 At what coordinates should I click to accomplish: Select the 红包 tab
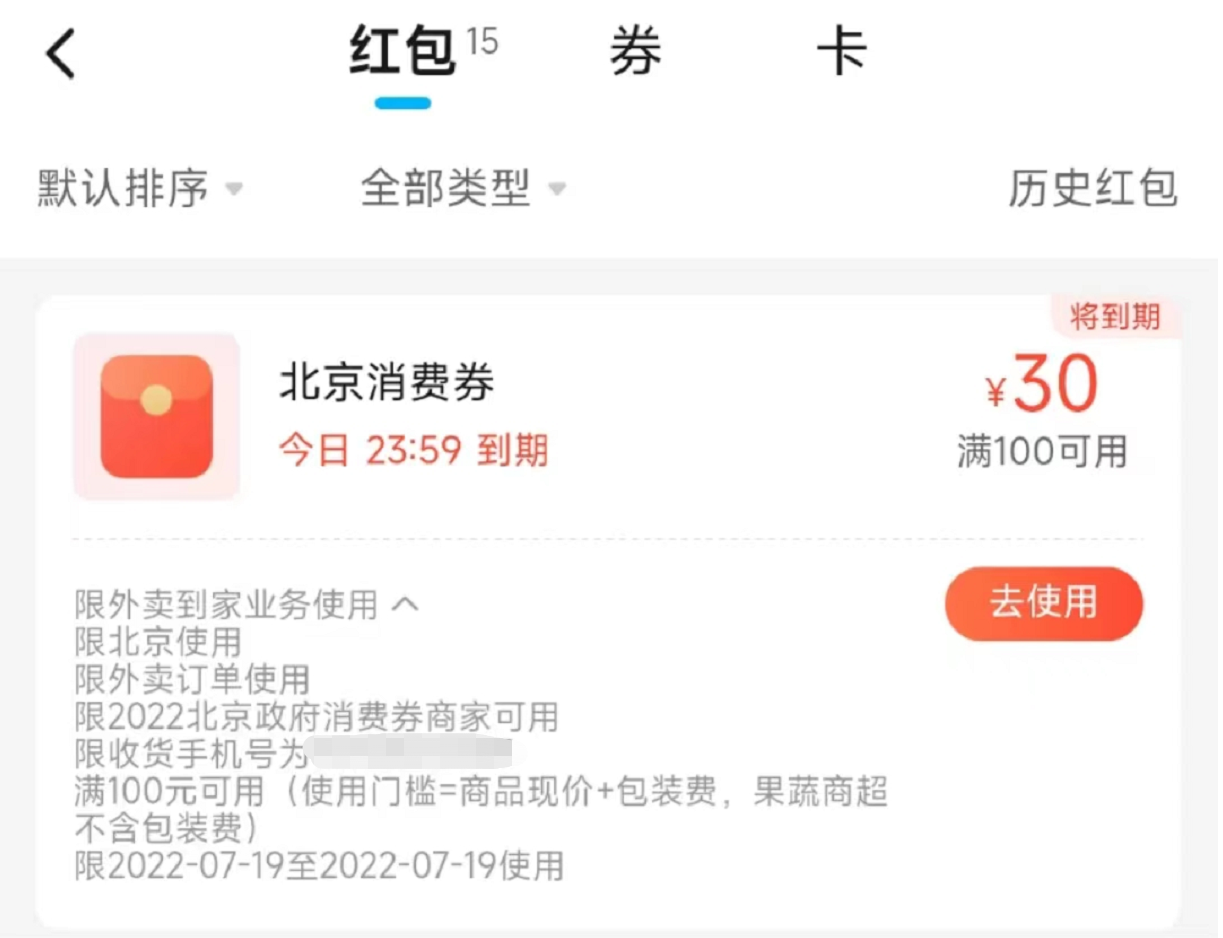coord(404,54)
